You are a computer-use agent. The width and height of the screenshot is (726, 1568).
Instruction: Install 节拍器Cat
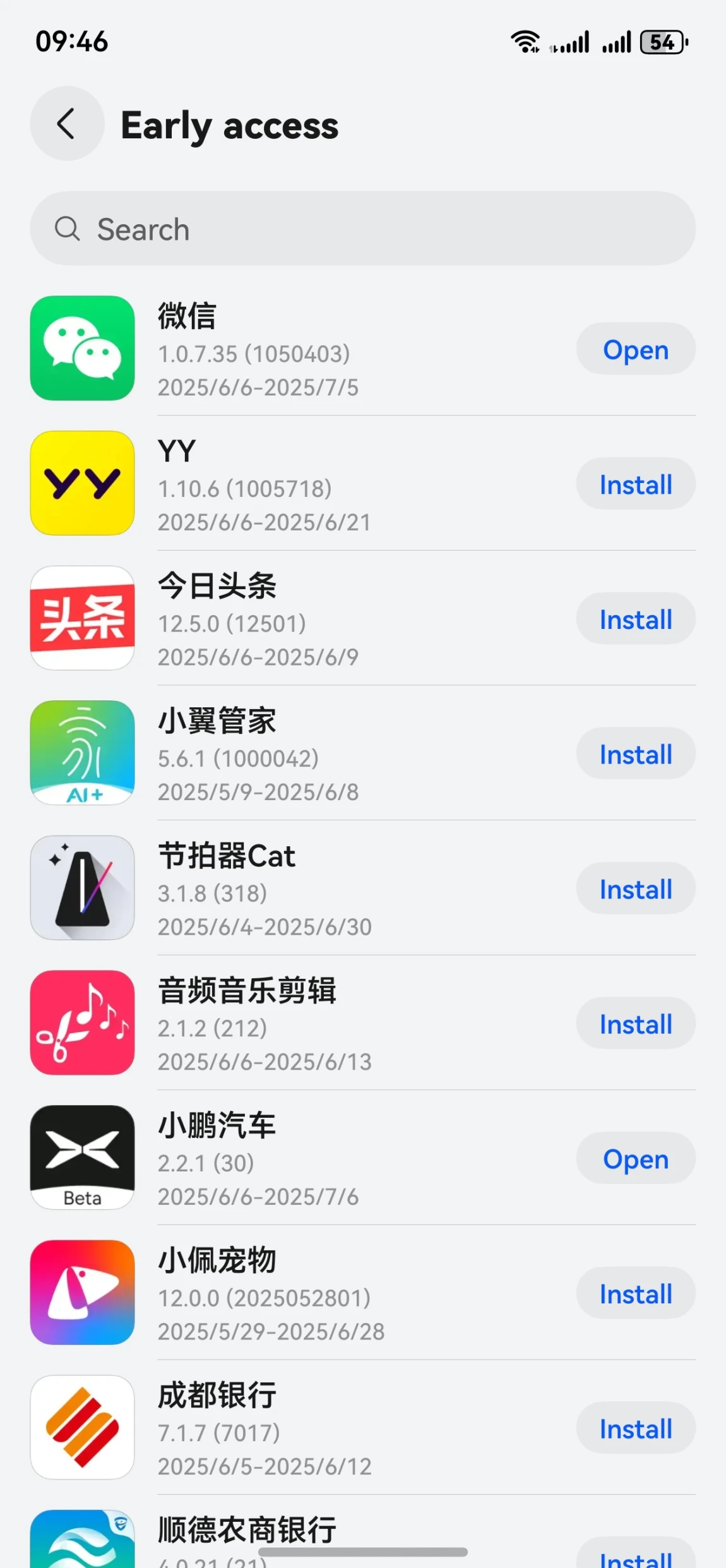coord(636,889)
